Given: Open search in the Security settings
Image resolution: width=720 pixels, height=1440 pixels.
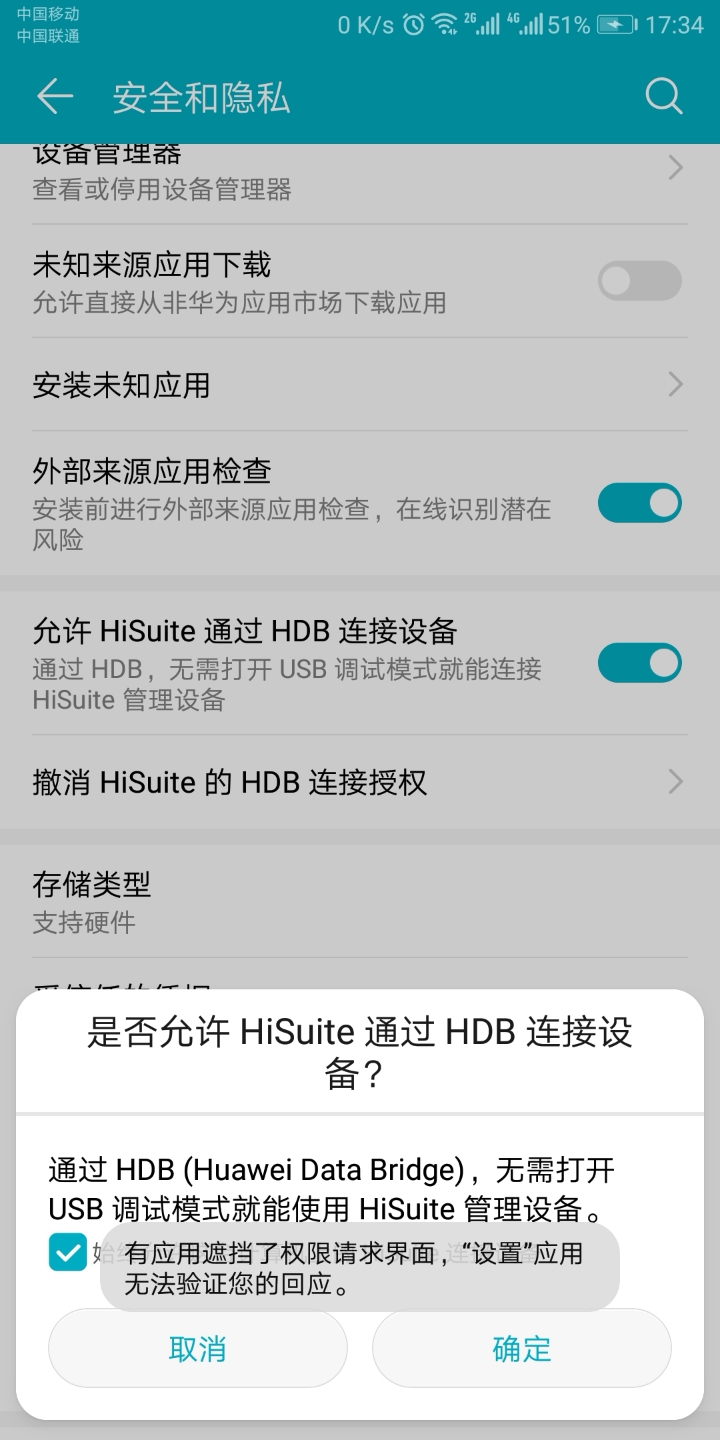Looking at the screenshot, I should pyautogui.click(x=663, y=96).
